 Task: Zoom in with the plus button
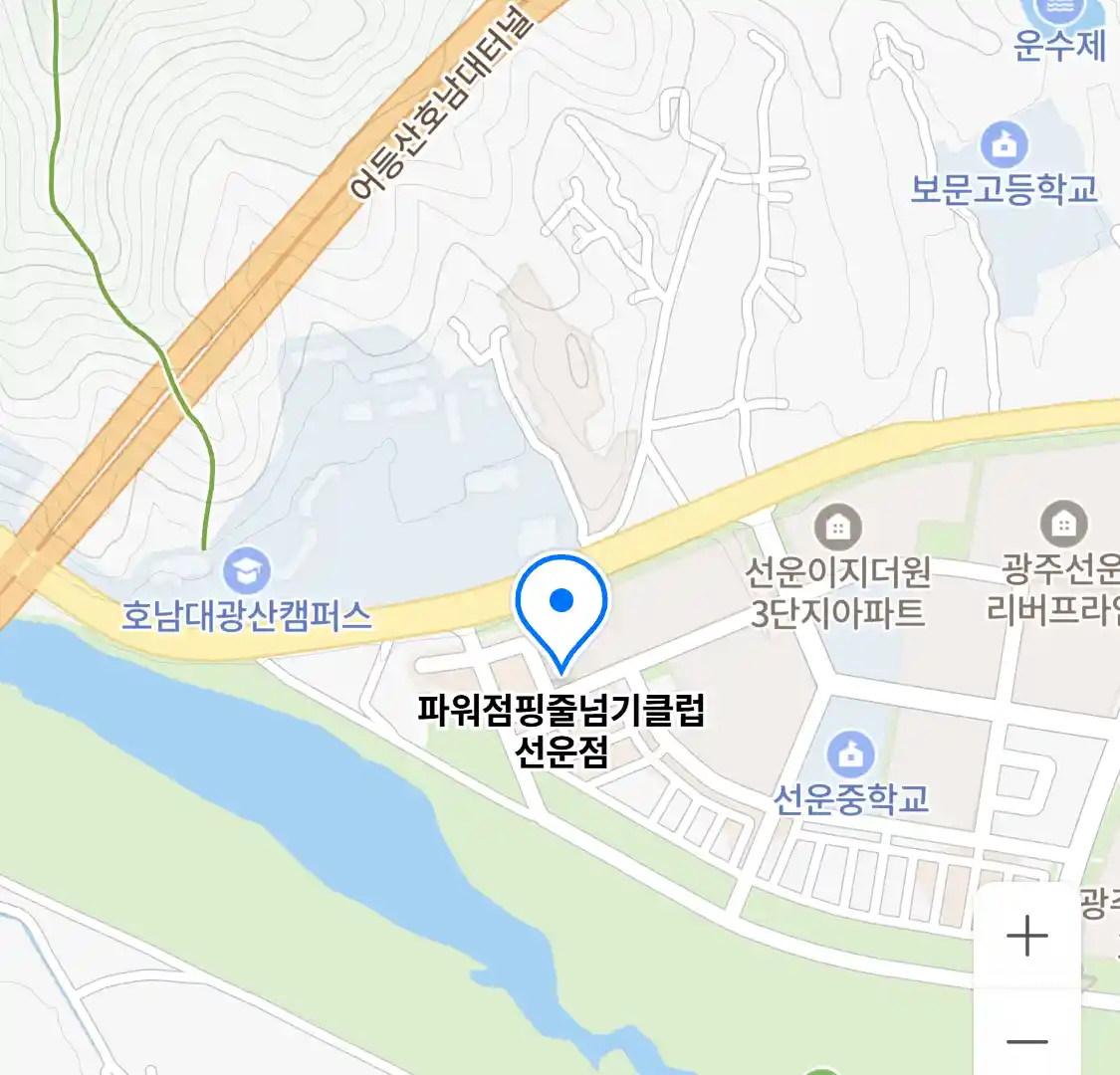tap(1026, 937)
